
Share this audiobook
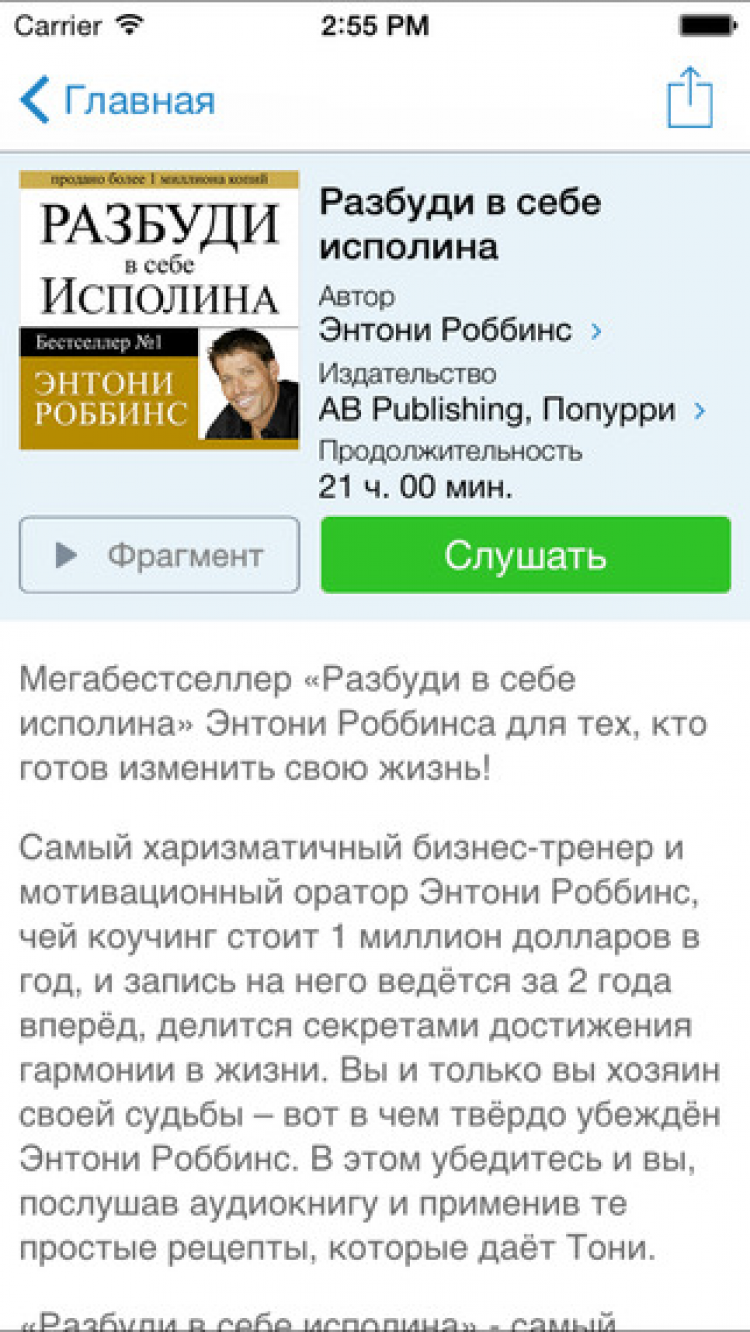[x=690, y=98]
